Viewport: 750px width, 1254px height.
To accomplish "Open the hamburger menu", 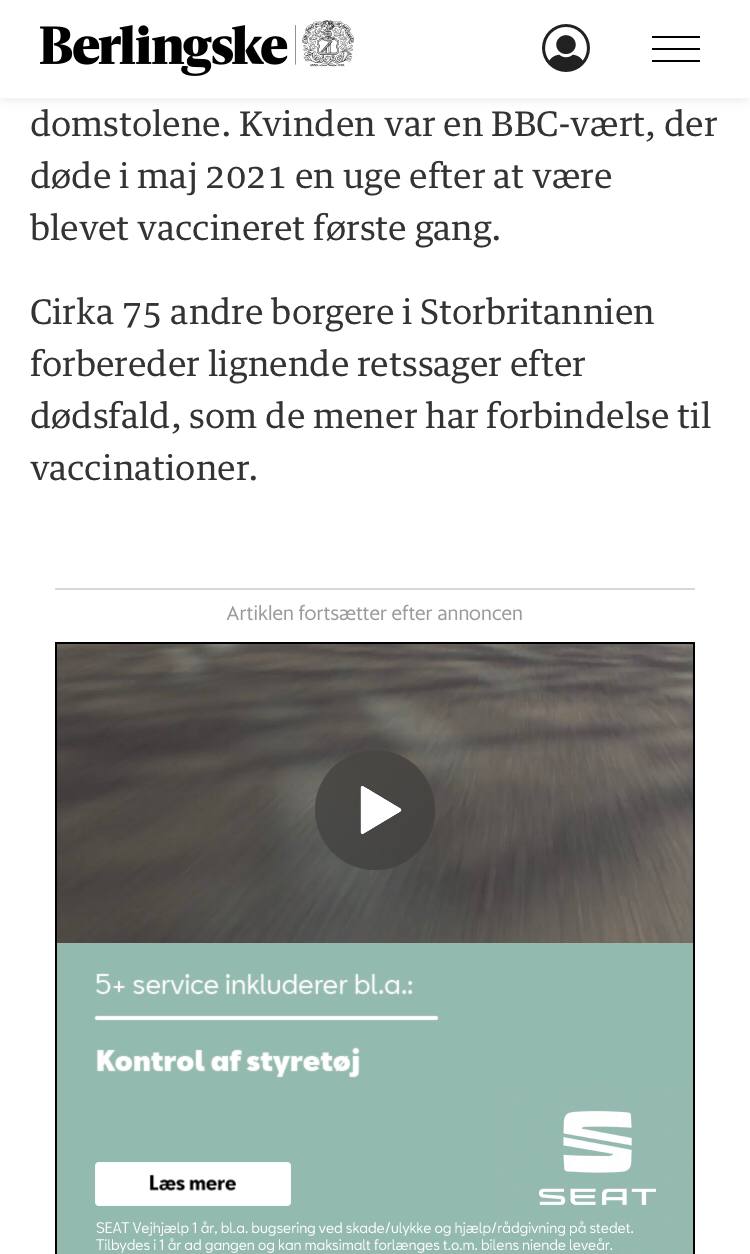I will (676, 49).
